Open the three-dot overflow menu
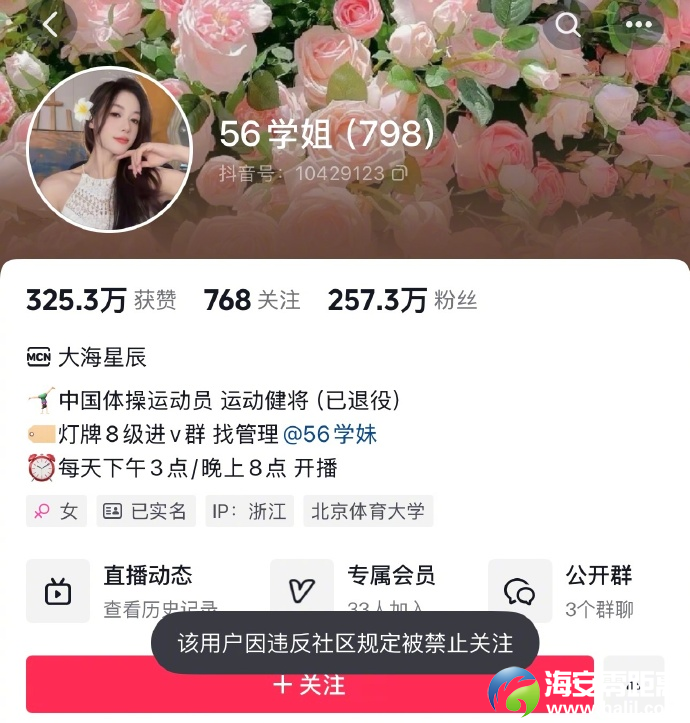690x723 pixels. 637,25
